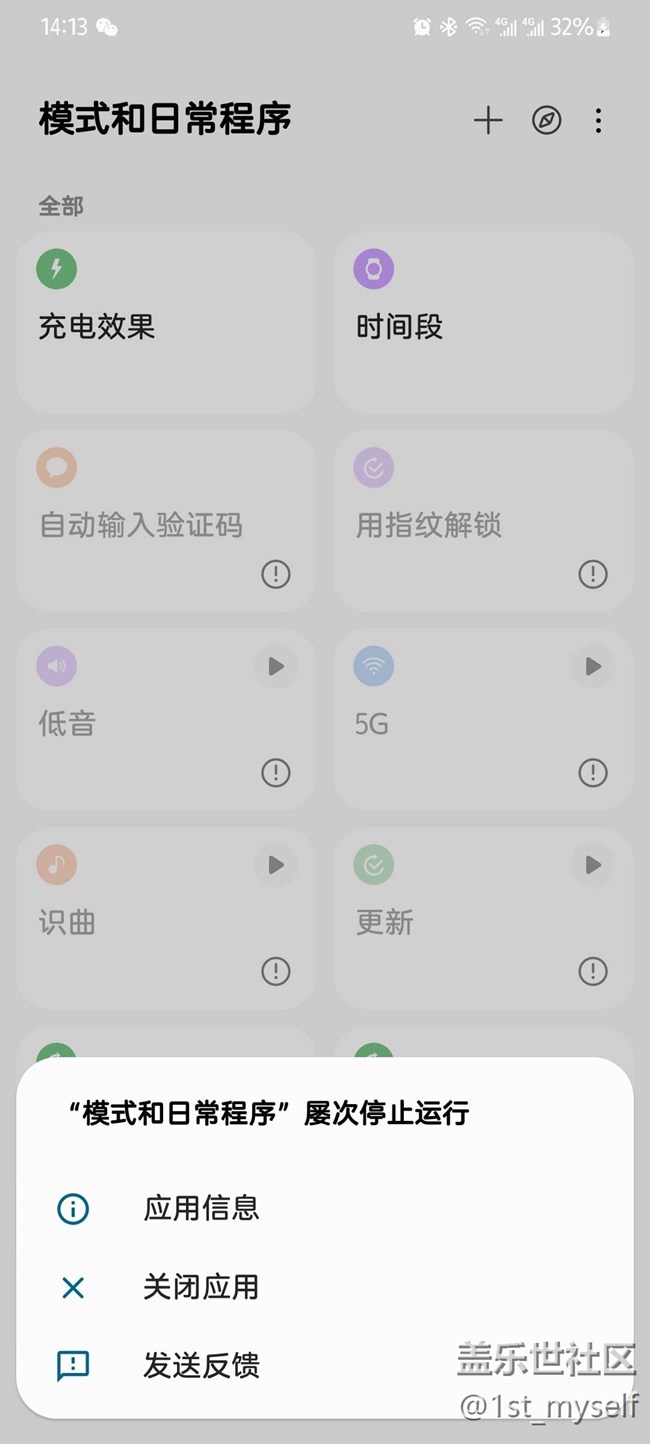Open the three-dot overflow menu
This screenshot has height=1444, width=650.
click(x=598, y=121)
